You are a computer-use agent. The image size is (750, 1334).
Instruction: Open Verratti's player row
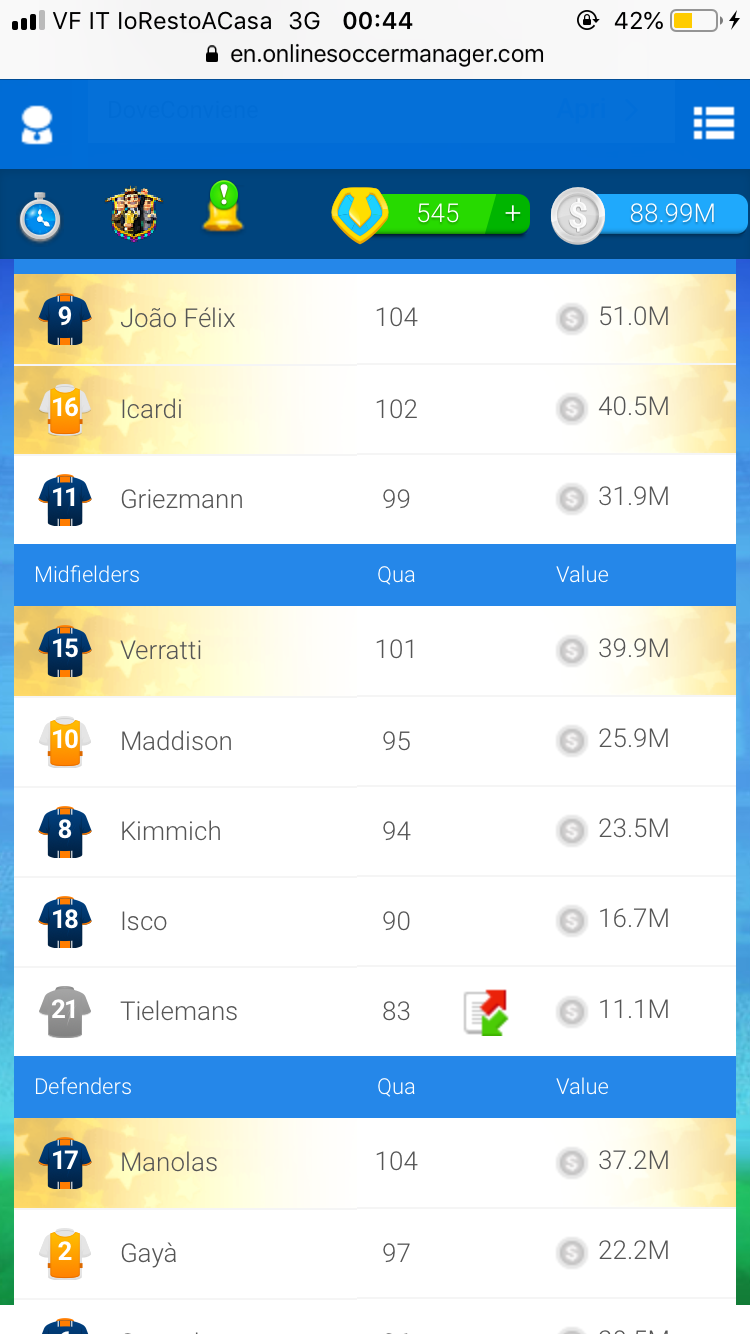[x=375, y=651]
